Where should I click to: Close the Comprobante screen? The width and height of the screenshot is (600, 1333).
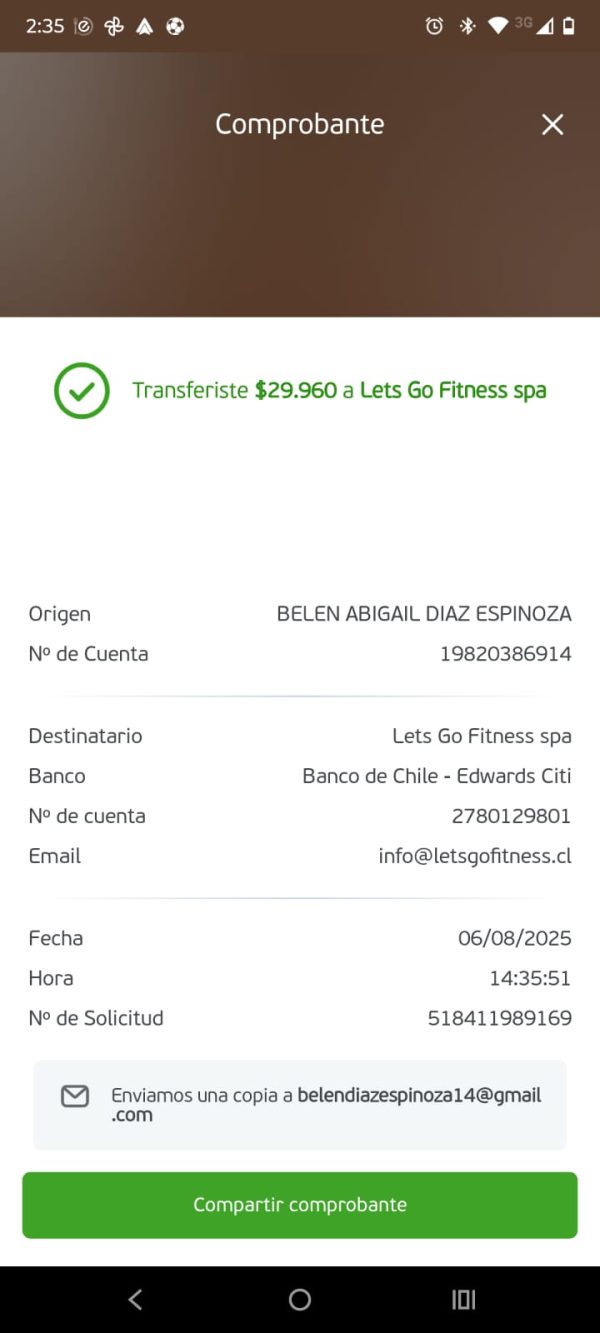pos(552,124)
